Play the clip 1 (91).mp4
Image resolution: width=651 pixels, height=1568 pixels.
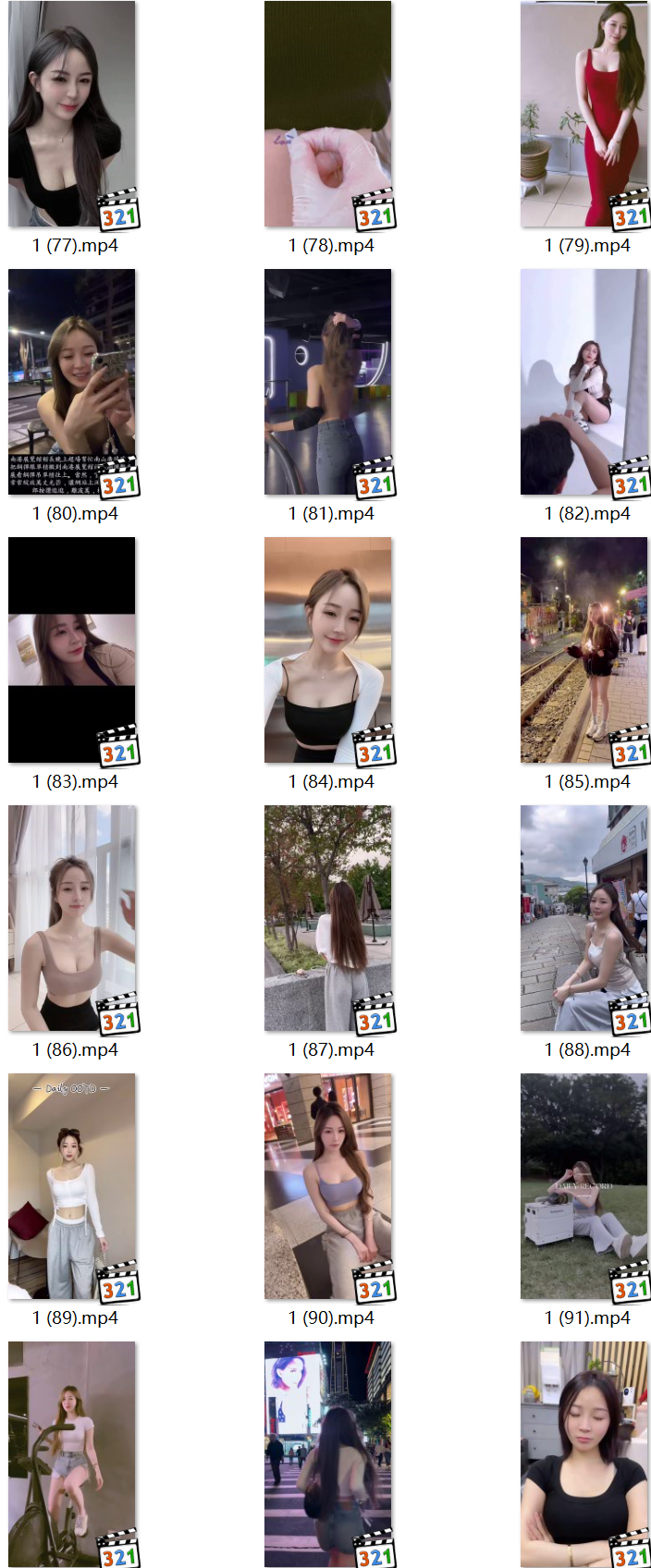click(x=584, y=1187)
